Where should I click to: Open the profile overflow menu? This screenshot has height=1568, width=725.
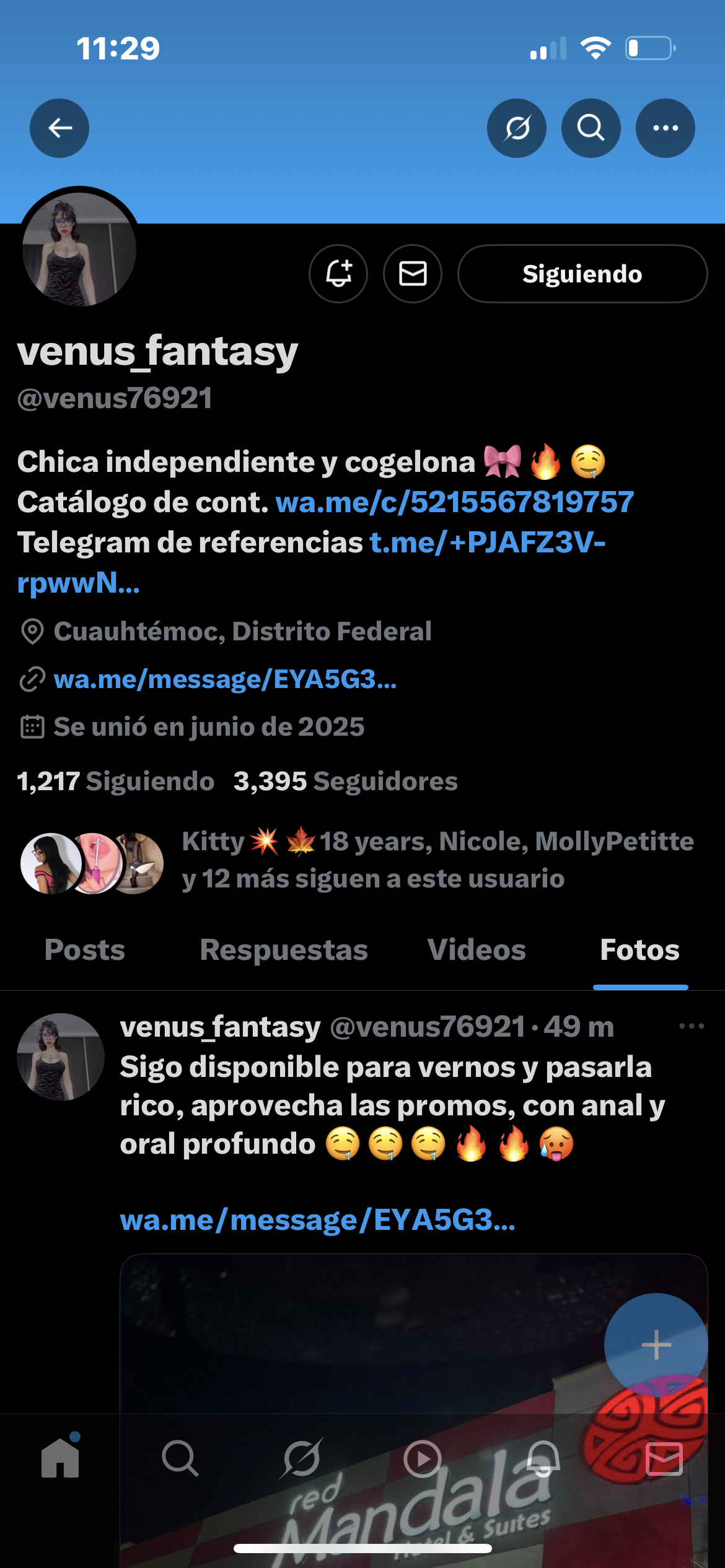click(x=666, y=128)
